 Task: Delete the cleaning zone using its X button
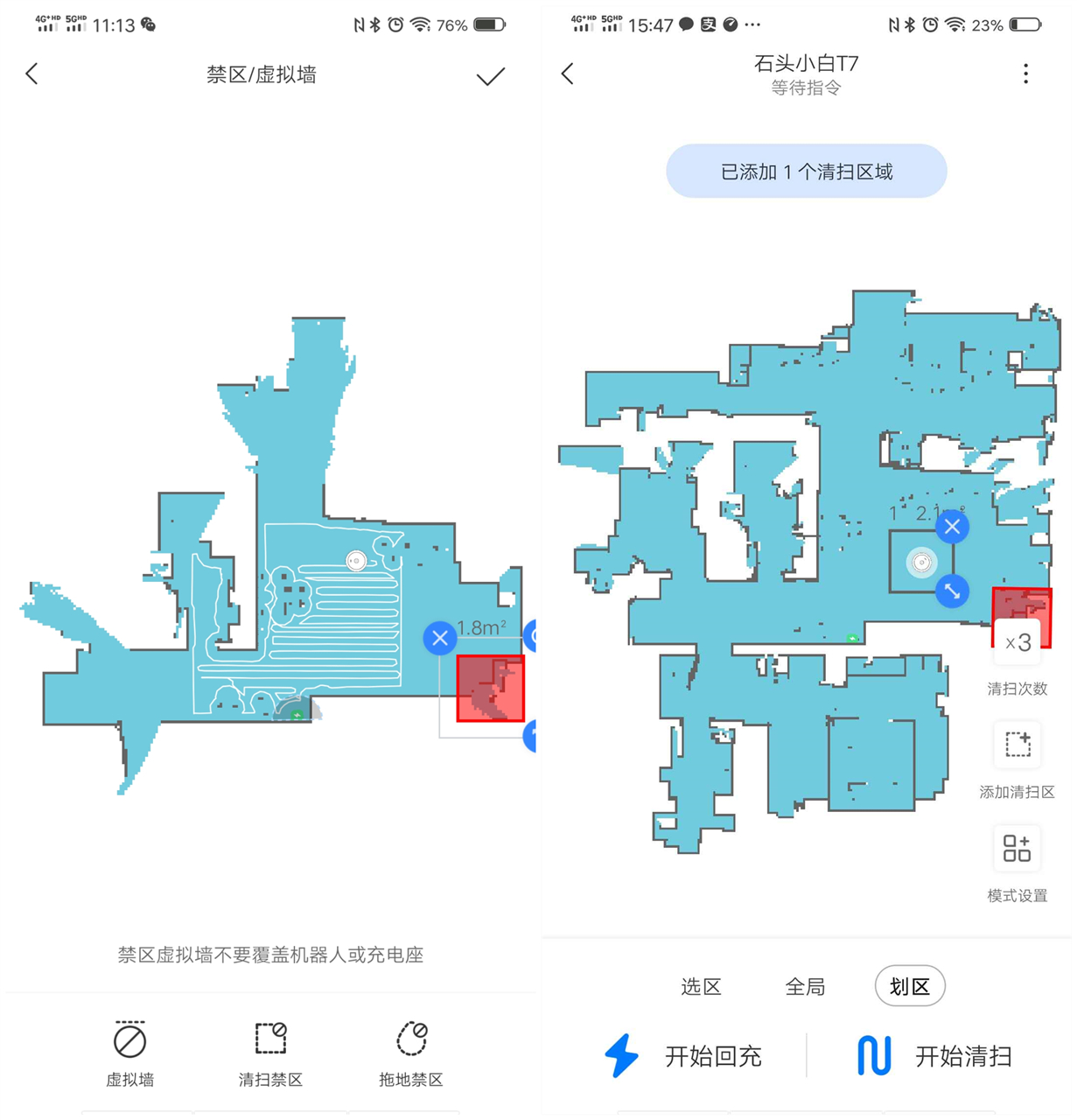[x=952, y=526]
